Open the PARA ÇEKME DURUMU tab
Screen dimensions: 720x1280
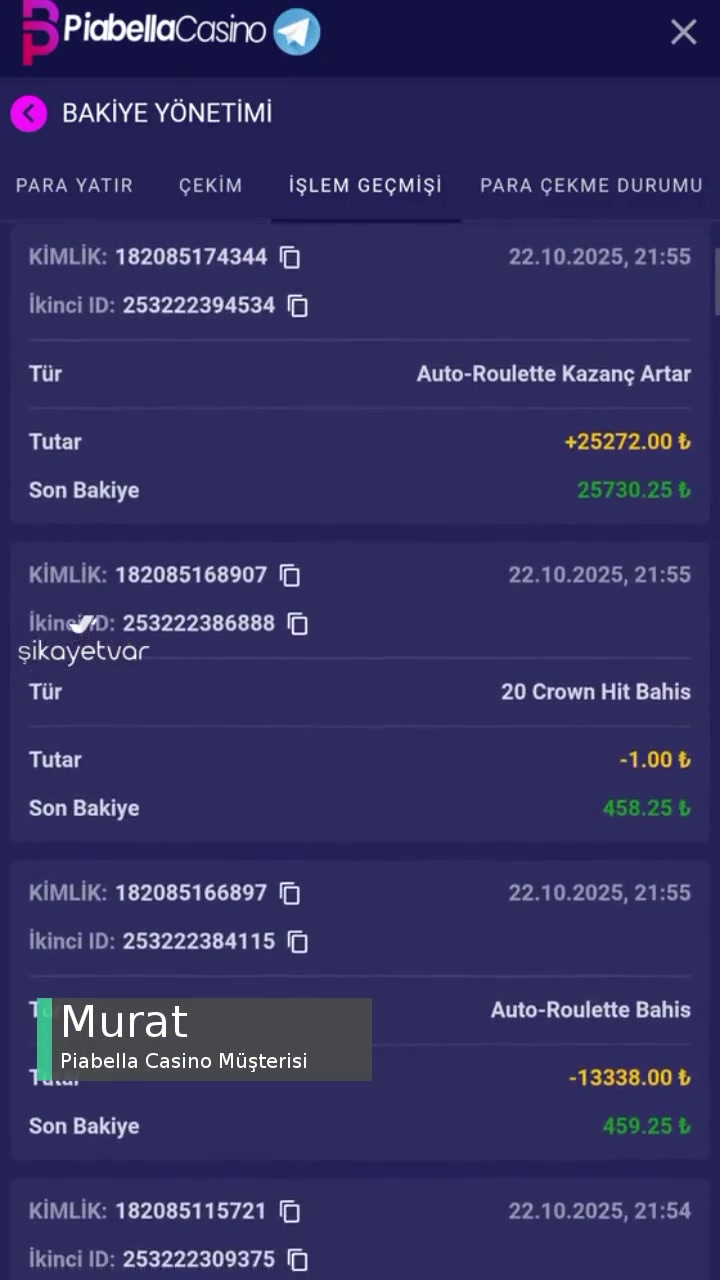pos(591,185)
